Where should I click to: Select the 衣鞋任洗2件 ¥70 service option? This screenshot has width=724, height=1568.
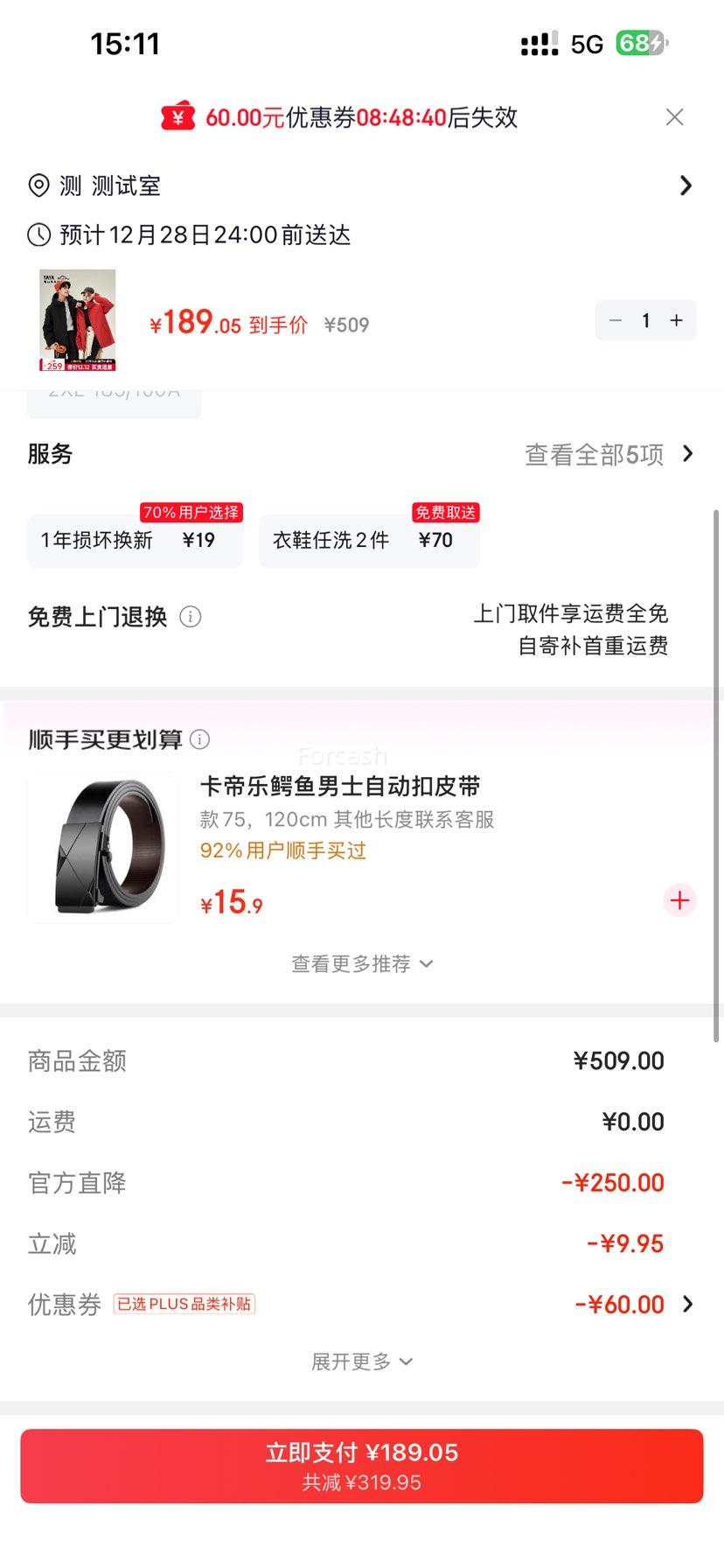369,540
